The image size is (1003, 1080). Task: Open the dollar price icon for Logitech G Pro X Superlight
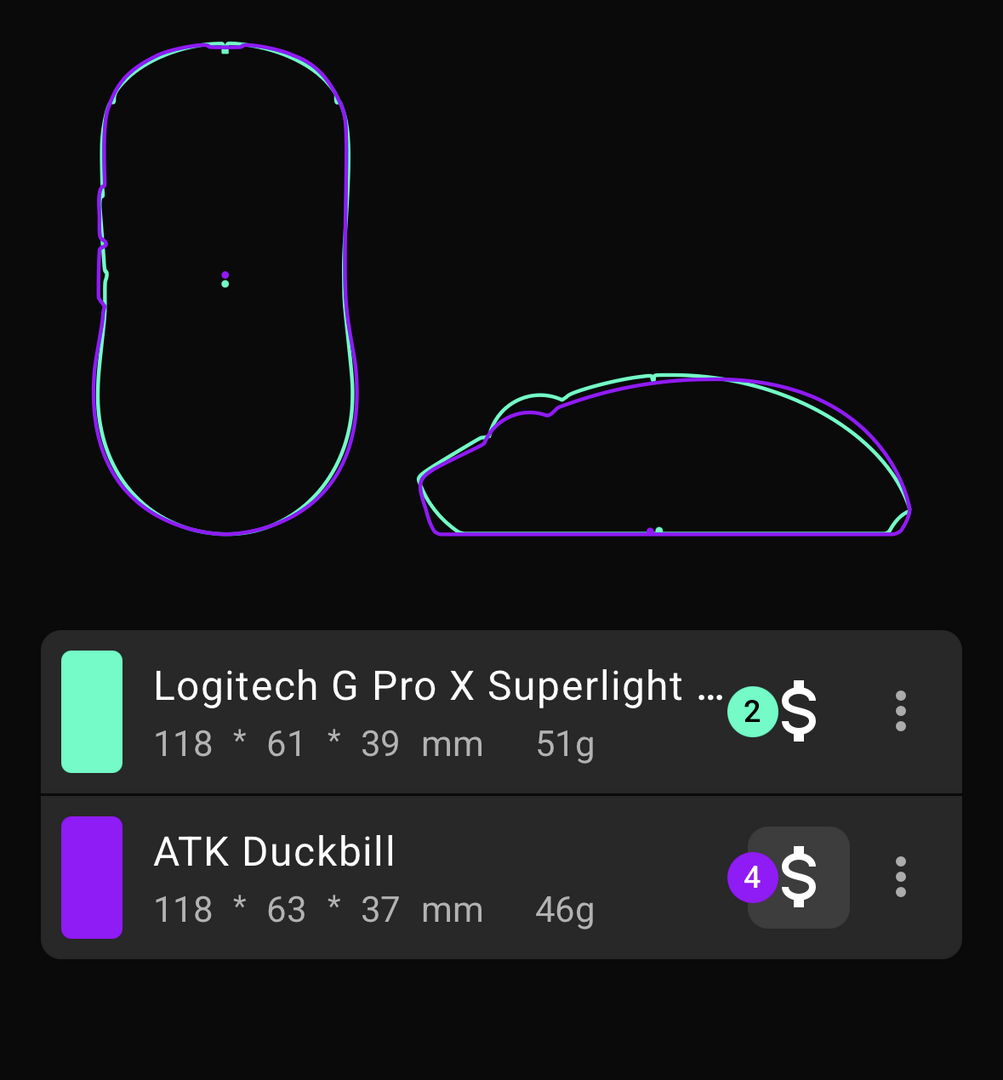click(800, 711)
